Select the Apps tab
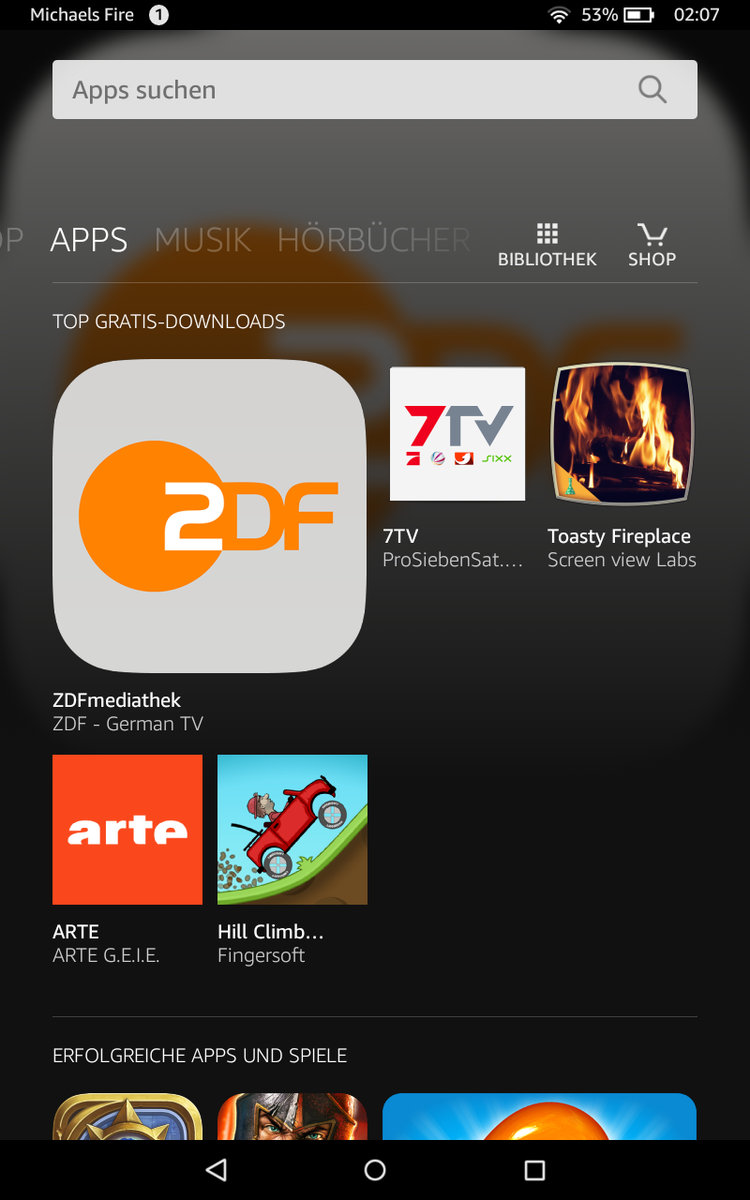The image size is (750, 1200). [x=89, y=240]
